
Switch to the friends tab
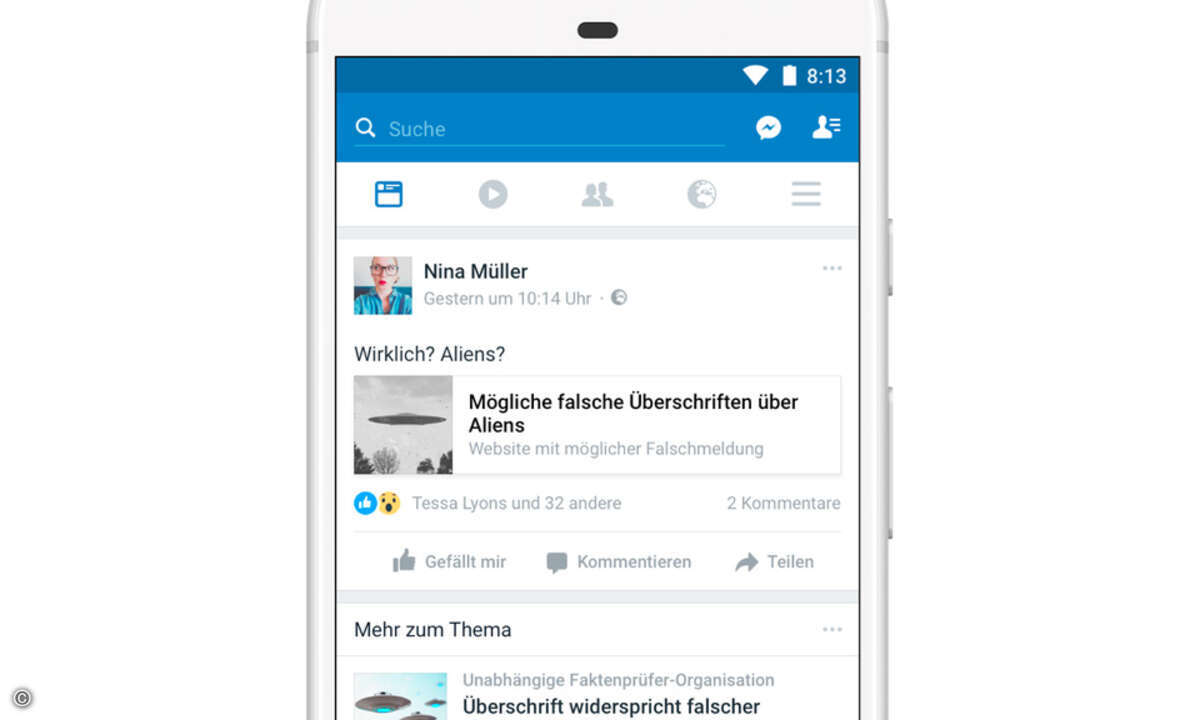597,194
